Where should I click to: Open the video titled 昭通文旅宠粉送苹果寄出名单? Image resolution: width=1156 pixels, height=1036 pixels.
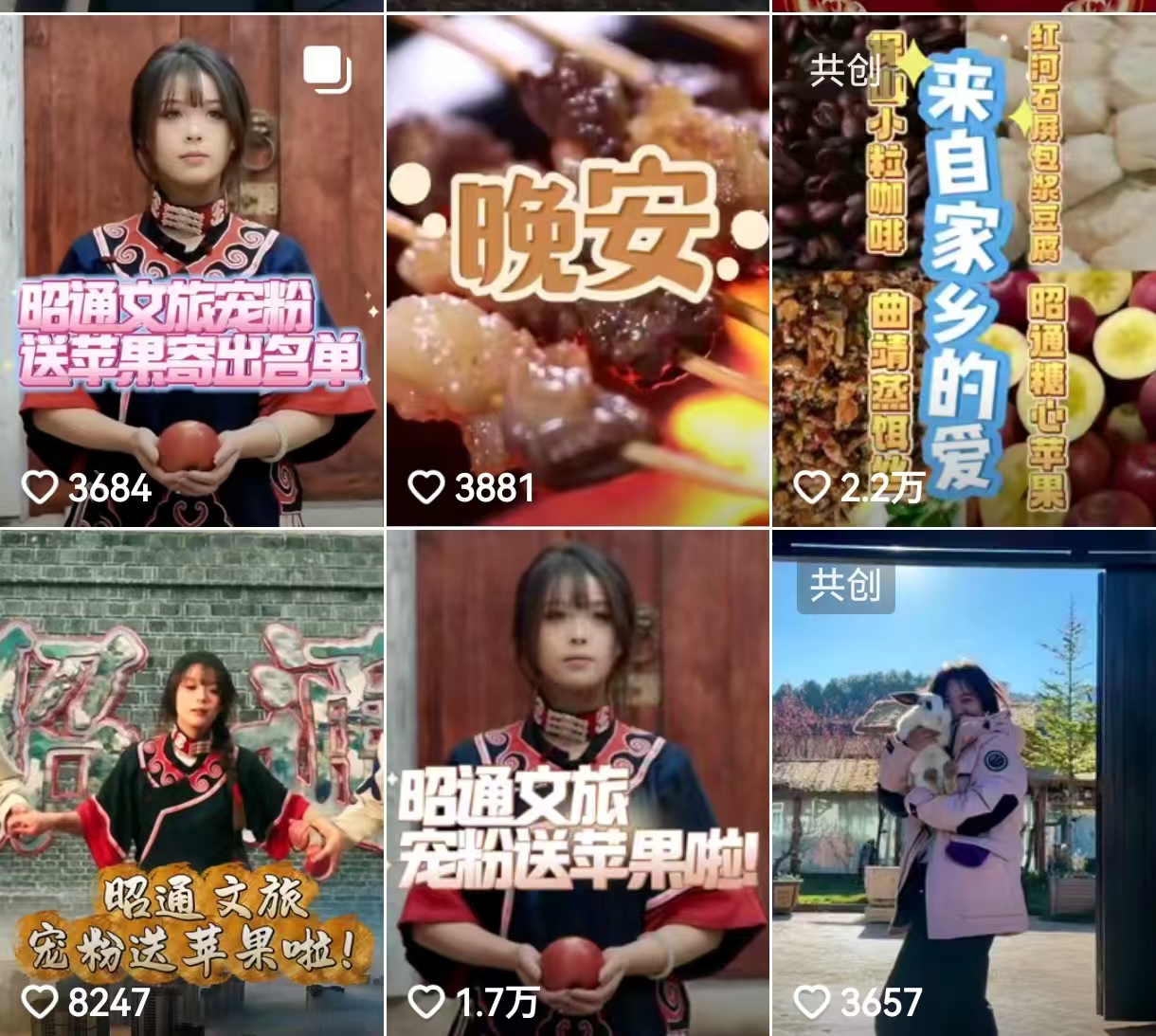191,270
